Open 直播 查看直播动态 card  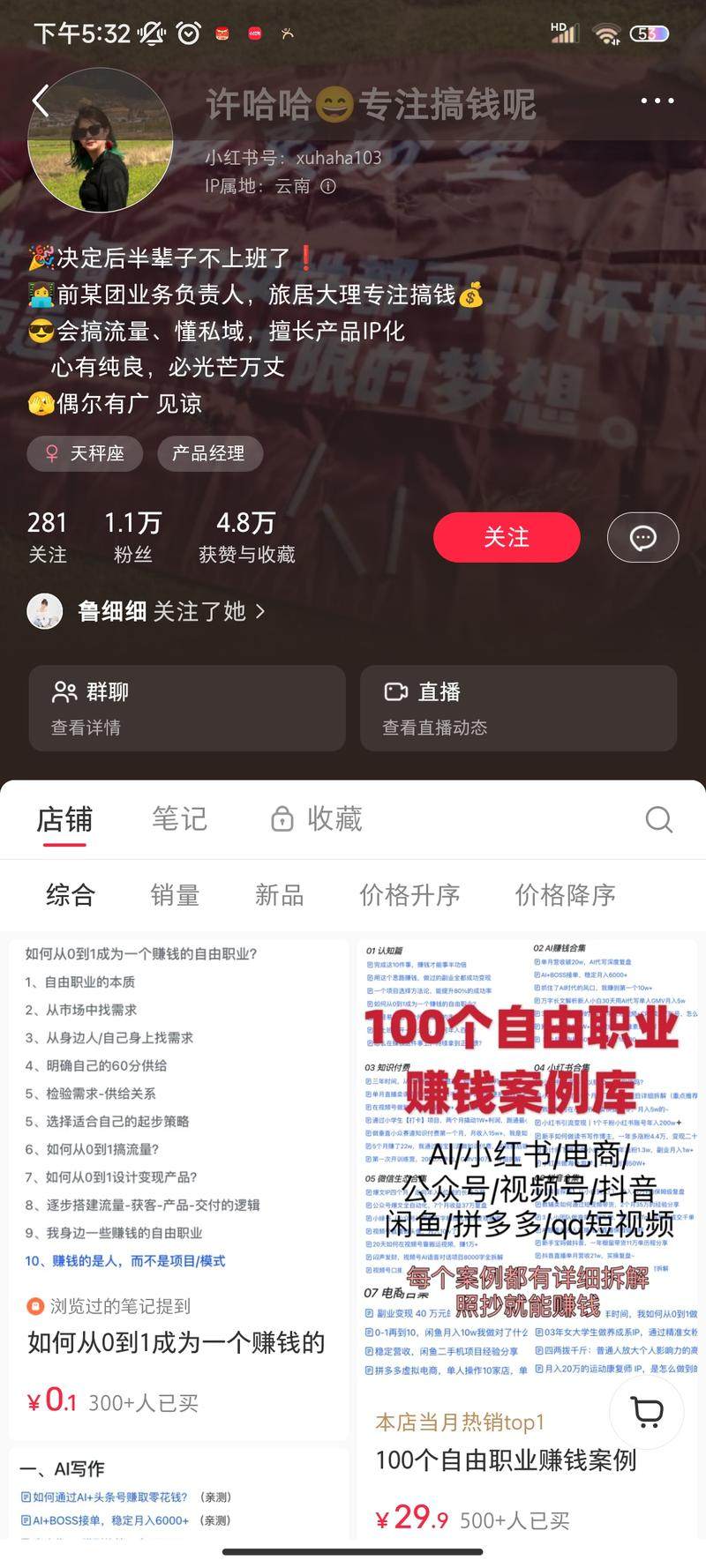point(518,708)
